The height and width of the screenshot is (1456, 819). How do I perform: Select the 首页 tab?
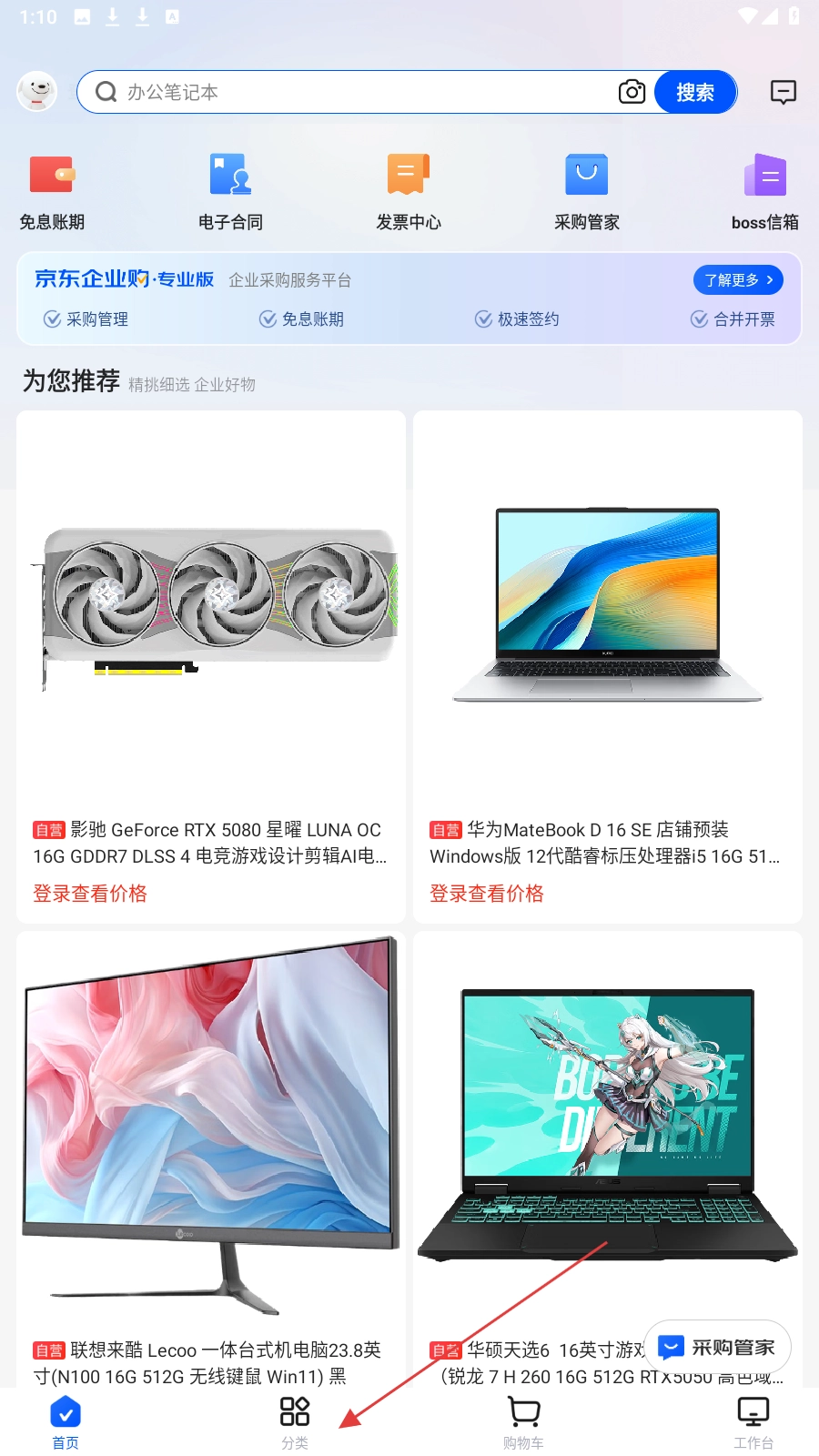(66, 1422)
